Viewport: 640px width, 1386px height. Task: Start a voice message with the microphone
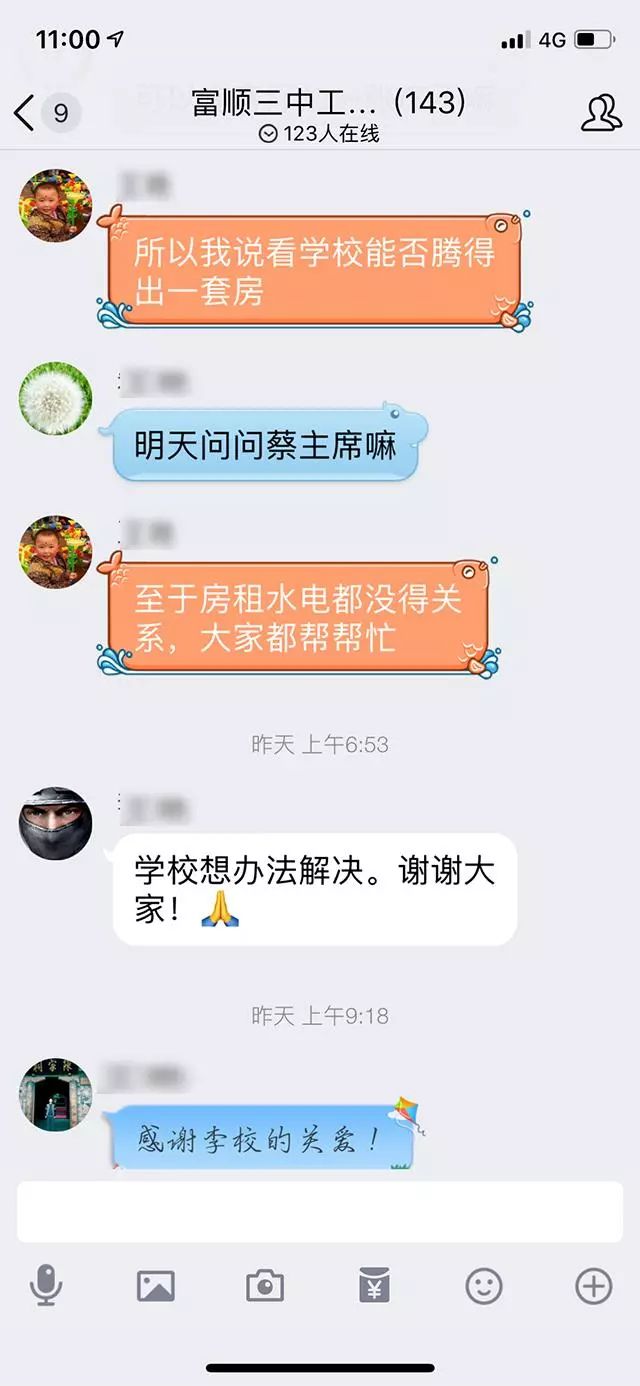point(46,1285)
